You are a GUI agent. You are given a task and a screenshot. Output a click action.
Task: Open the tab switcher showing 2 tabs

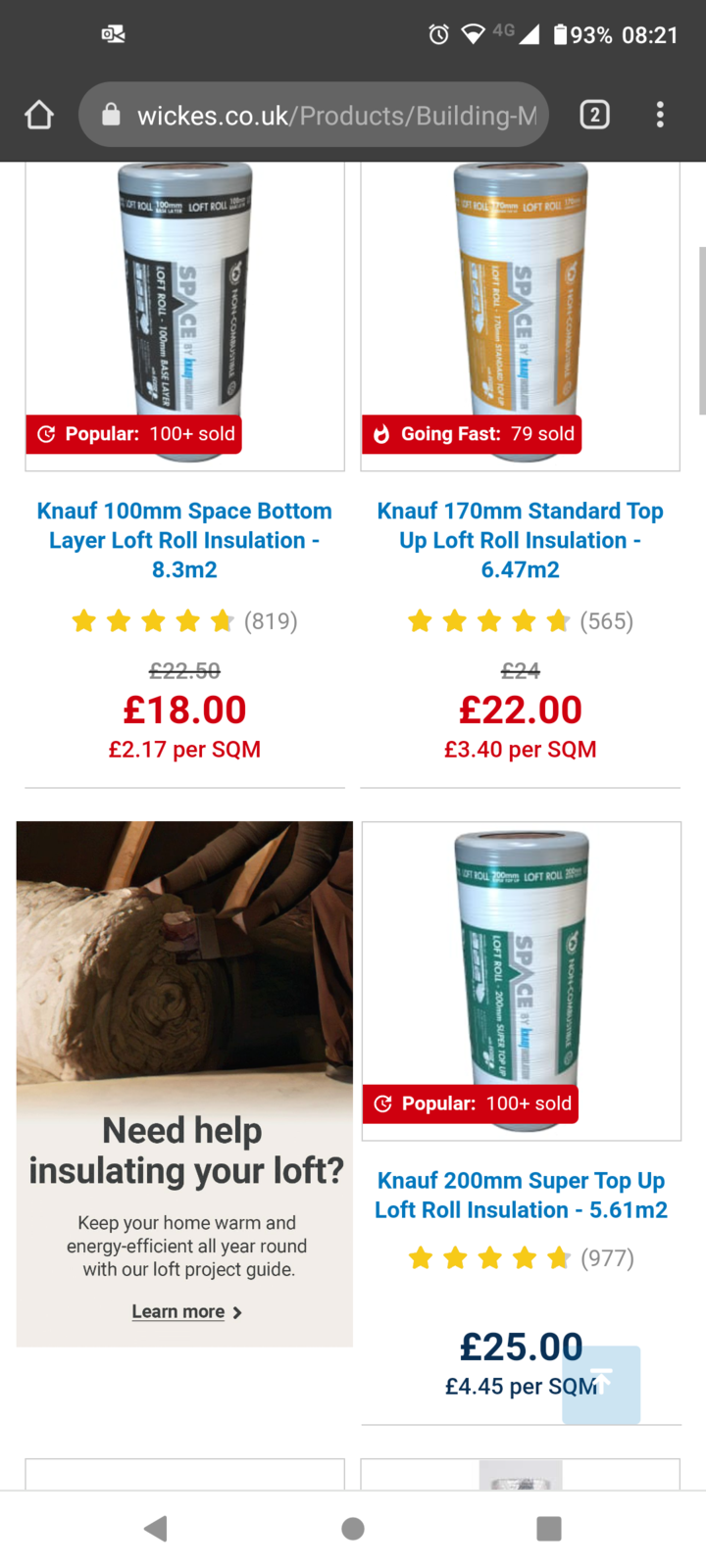tap(594, 115)
